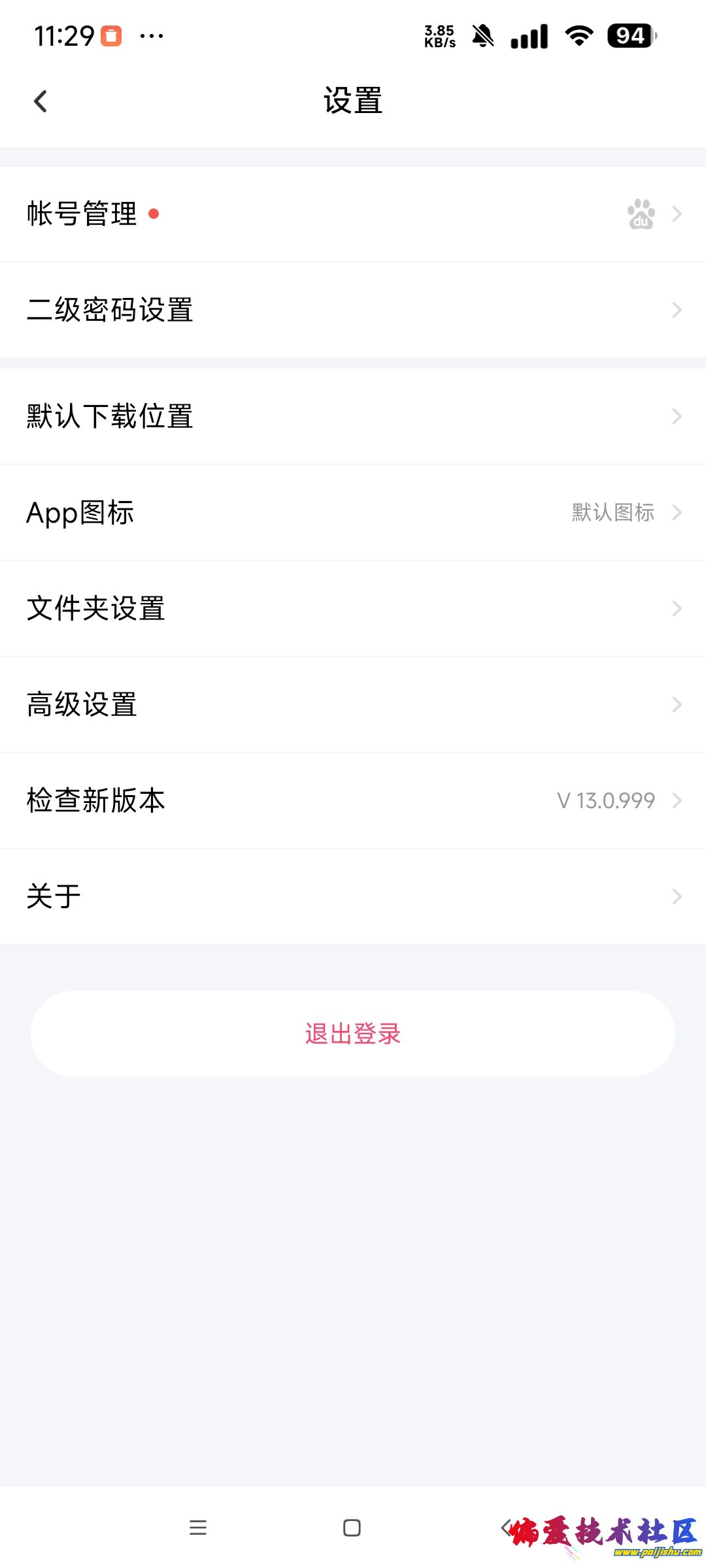Go back from the 设置 page
The width and height of the screenshot is (706, 1568).
coord(41,101)
